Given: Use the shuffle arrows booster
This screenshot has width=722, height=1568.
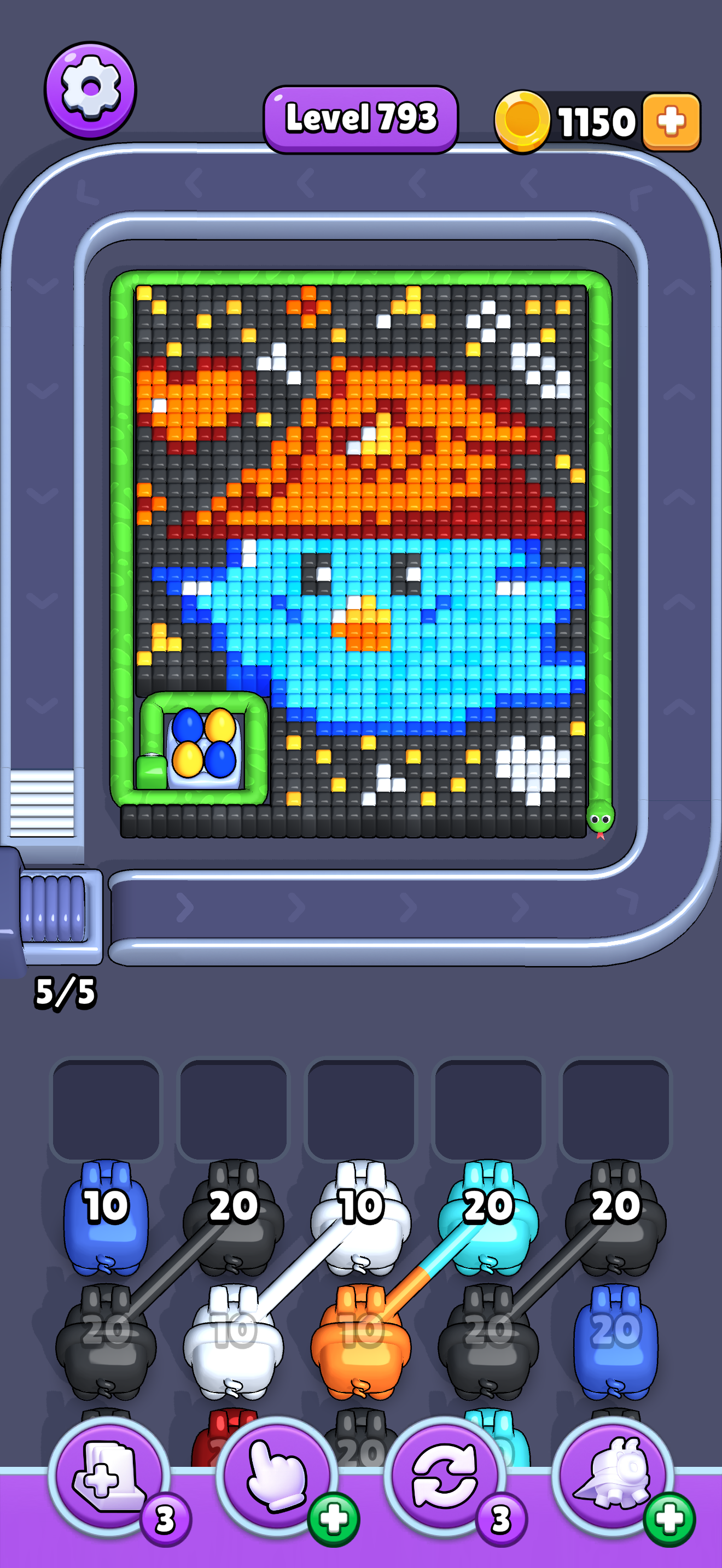Looking at the screenshot, I should pos(444,1477).
